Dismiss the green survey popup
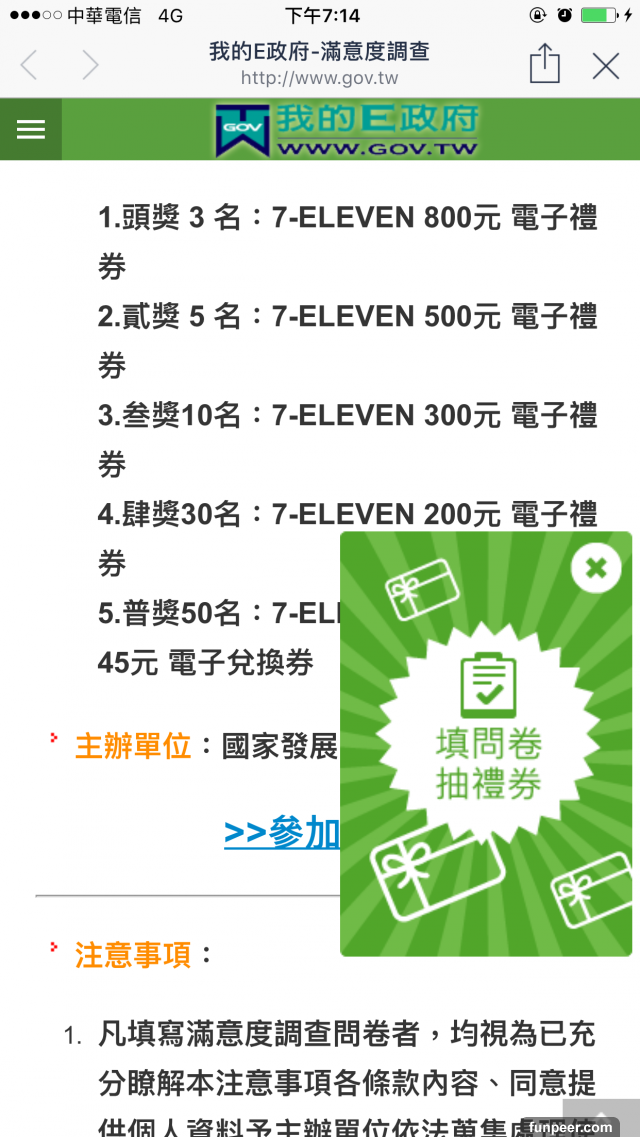This screenshot has width=640, height=1137. coord(596,568)
